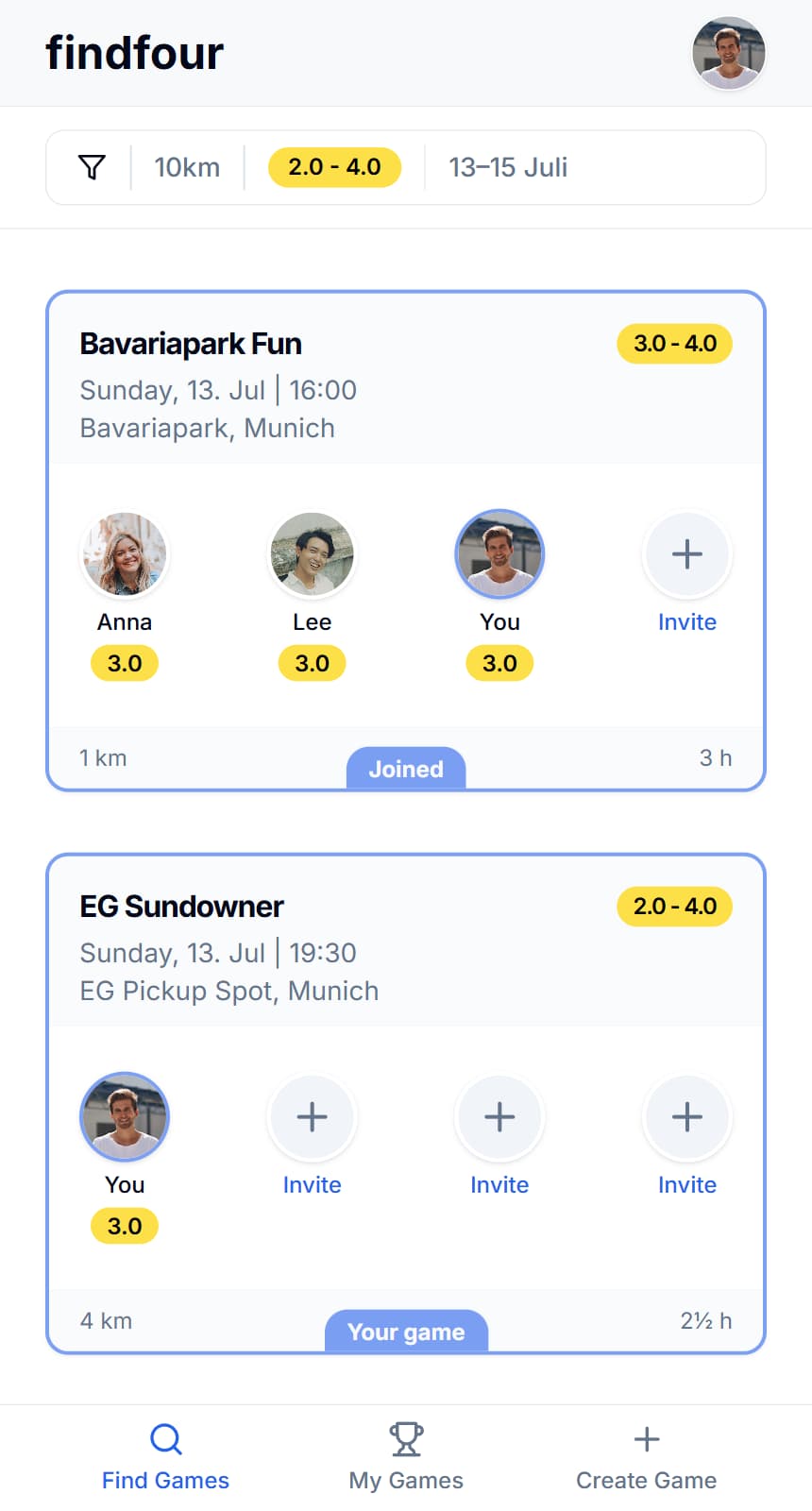Switch to the My Games tab
The height and width of the screenshot is (1511, 812).
[406, 1456]
